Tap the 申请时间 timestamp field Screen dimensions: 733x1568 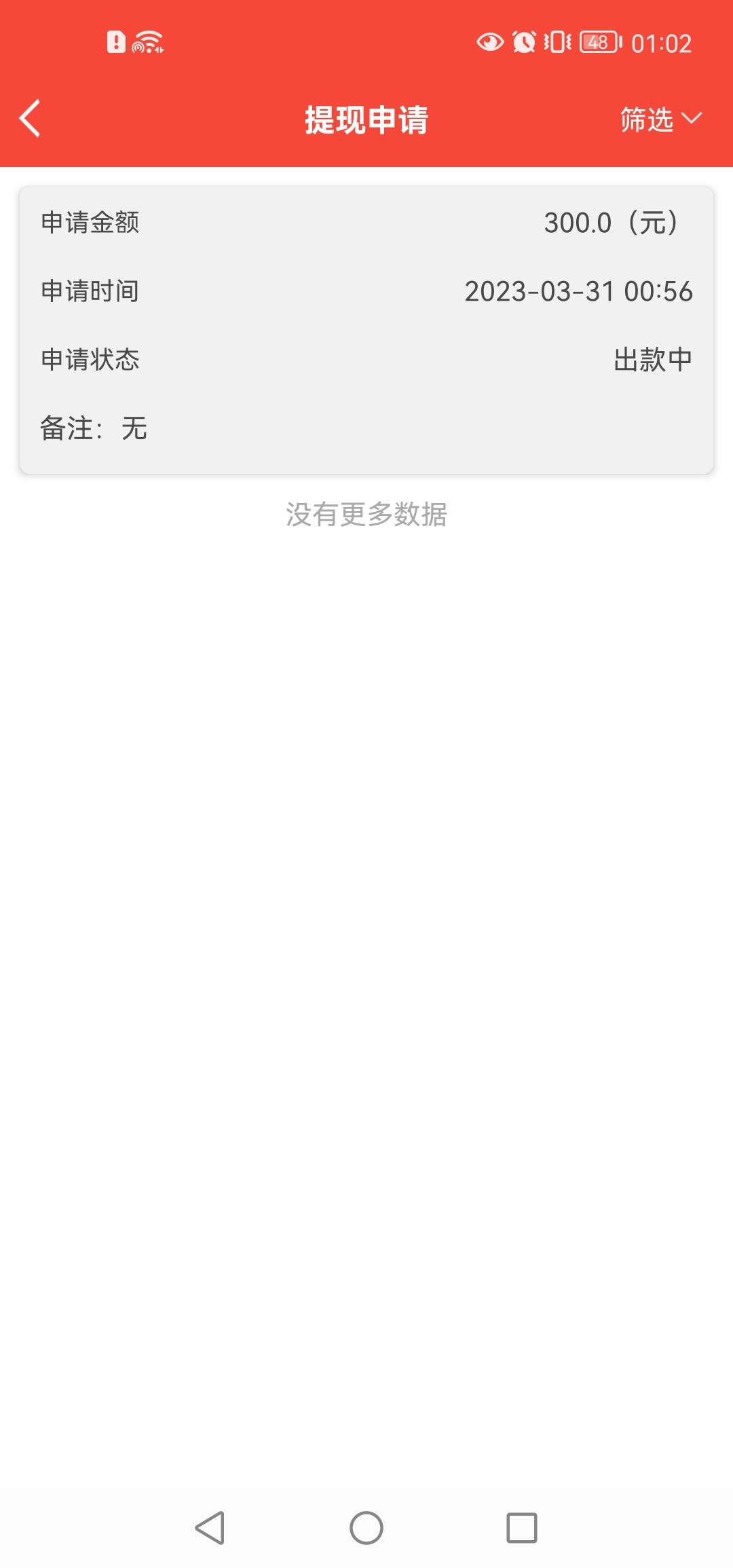click(x=578, y=292)
